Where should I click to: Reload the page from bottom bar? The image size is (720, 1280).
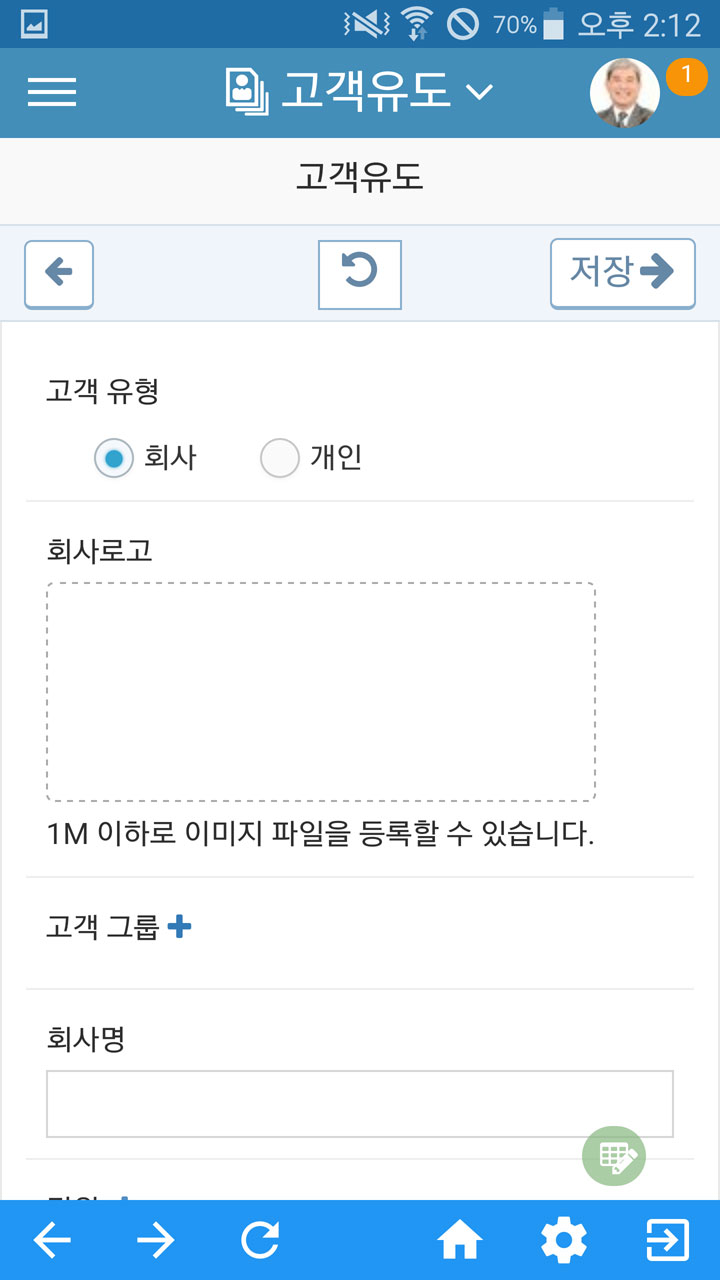(x=260, y=1241)
